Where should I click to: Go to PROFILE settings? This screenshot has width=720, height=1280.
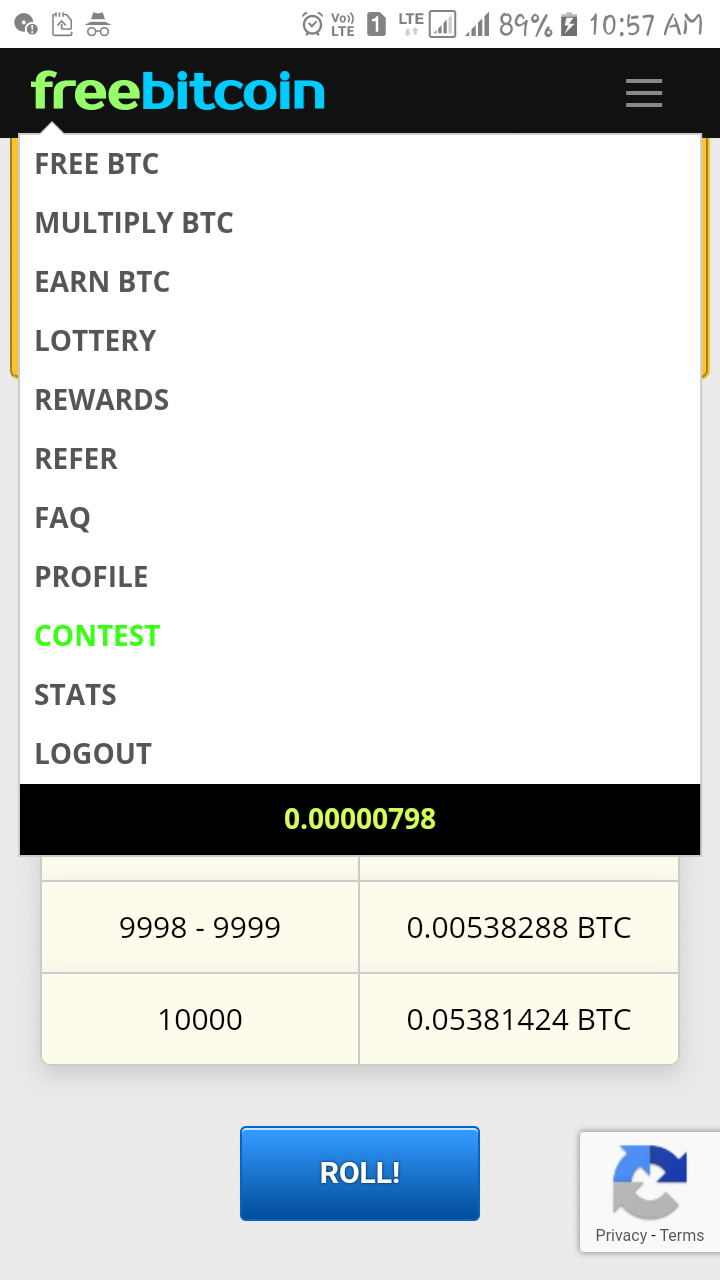91,577
